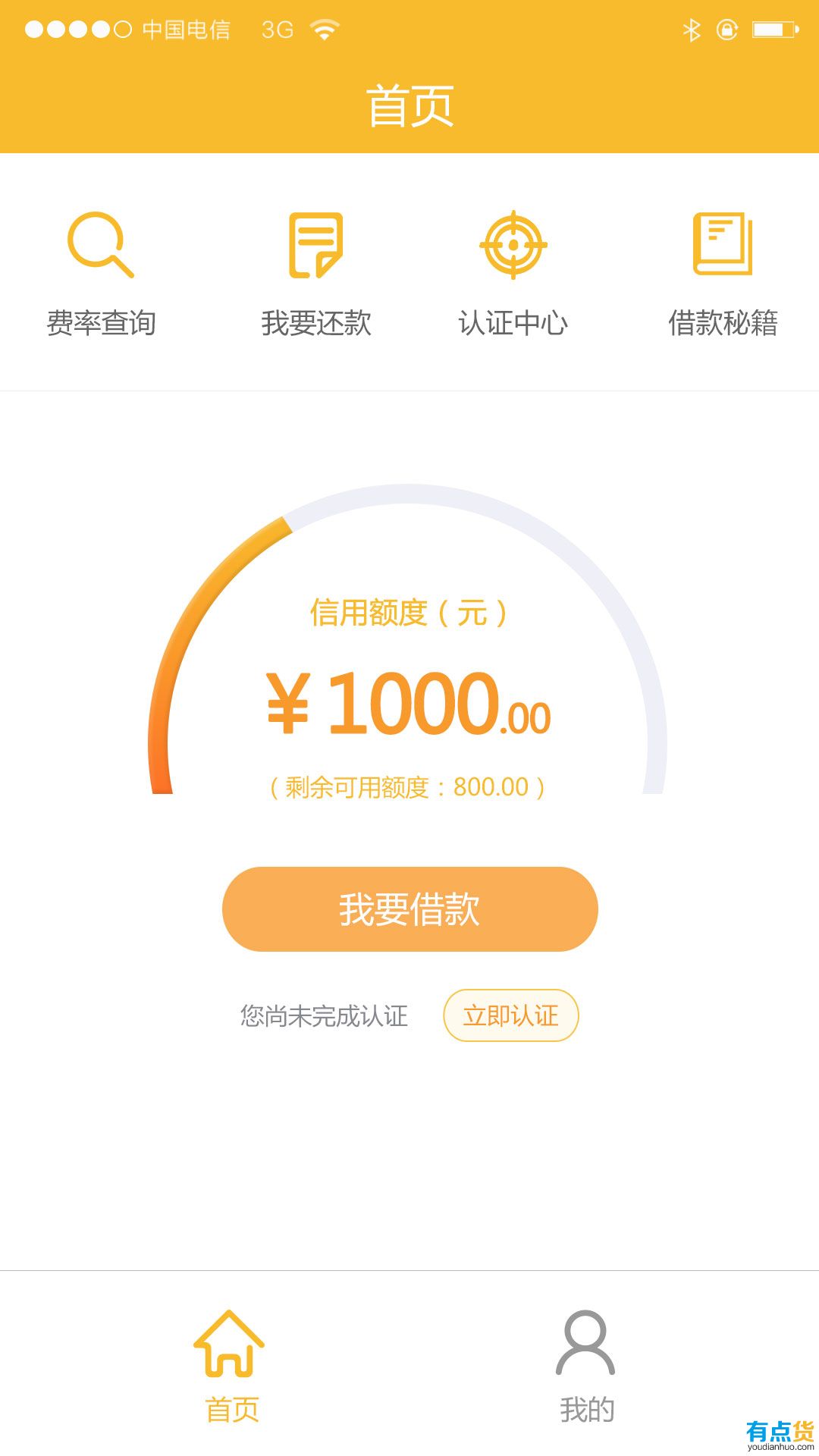Select the 首页 bottom tab
The height and width of the screenshot is (1456, 819).
click(x=231, y=1367)
